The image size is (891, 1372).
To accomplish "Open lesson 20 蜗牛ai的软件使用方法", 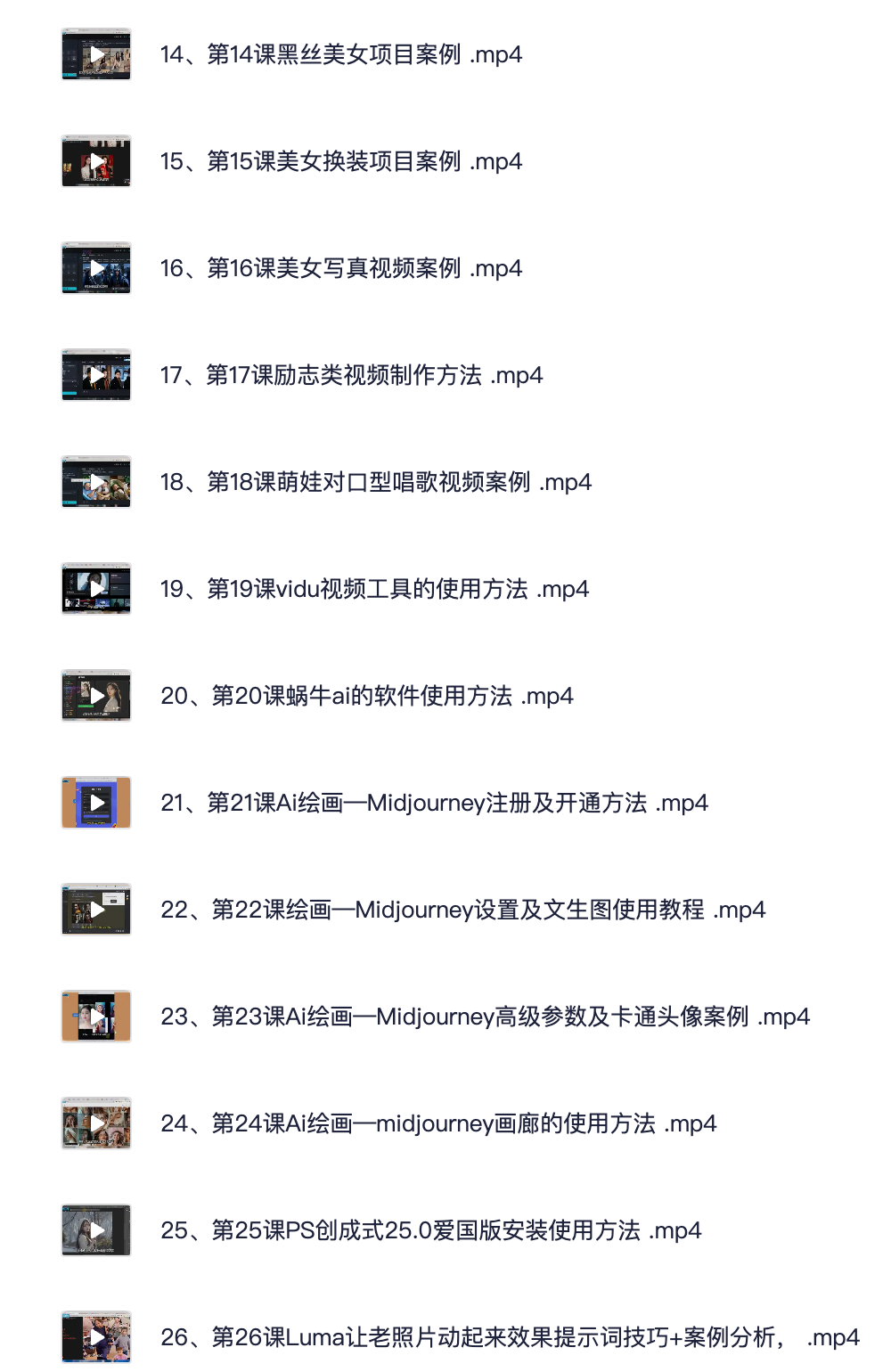I will point(366,696).
